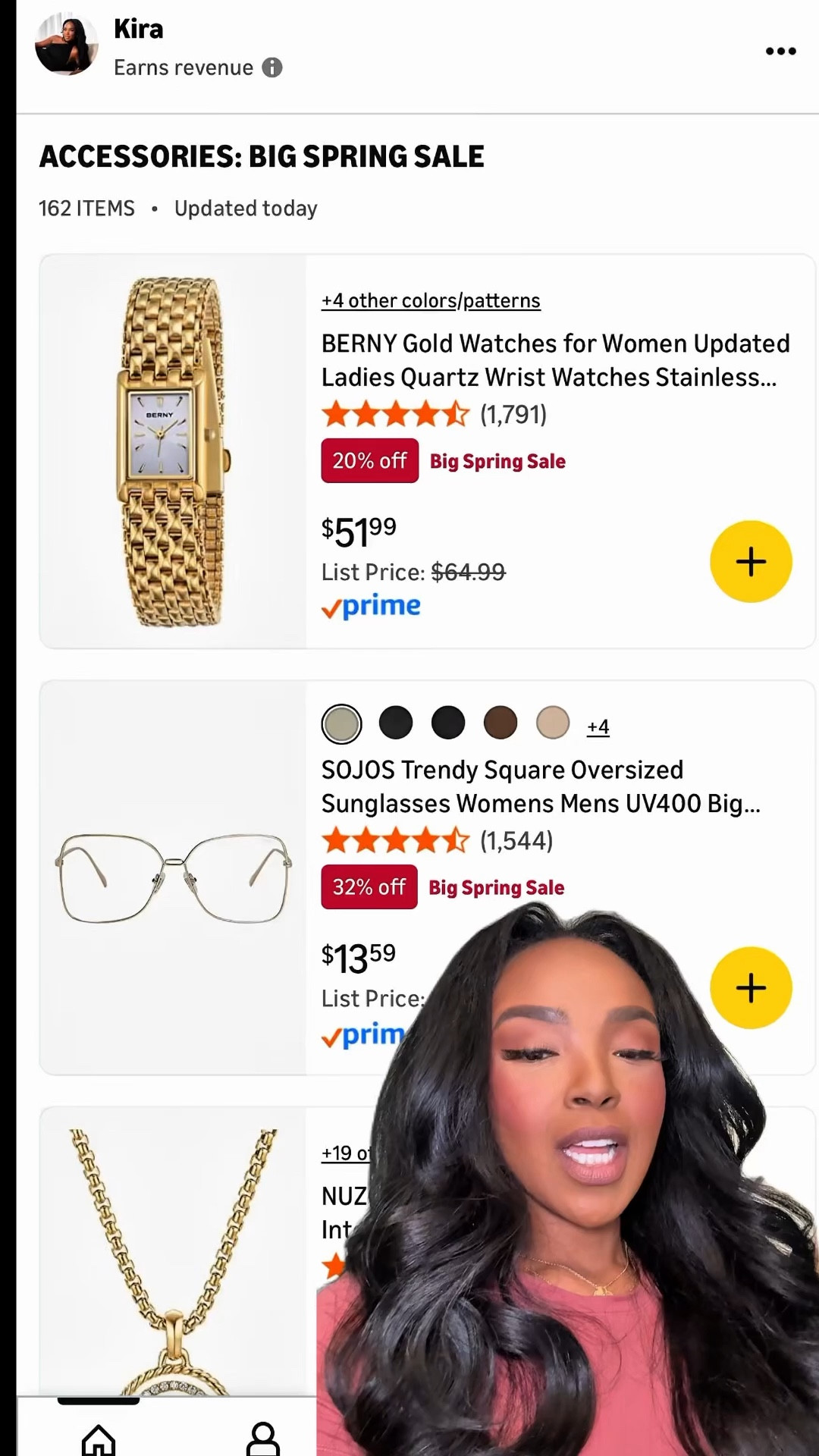
Task: Select the brown sunglasses color swatch
Action: click(500, 723)
